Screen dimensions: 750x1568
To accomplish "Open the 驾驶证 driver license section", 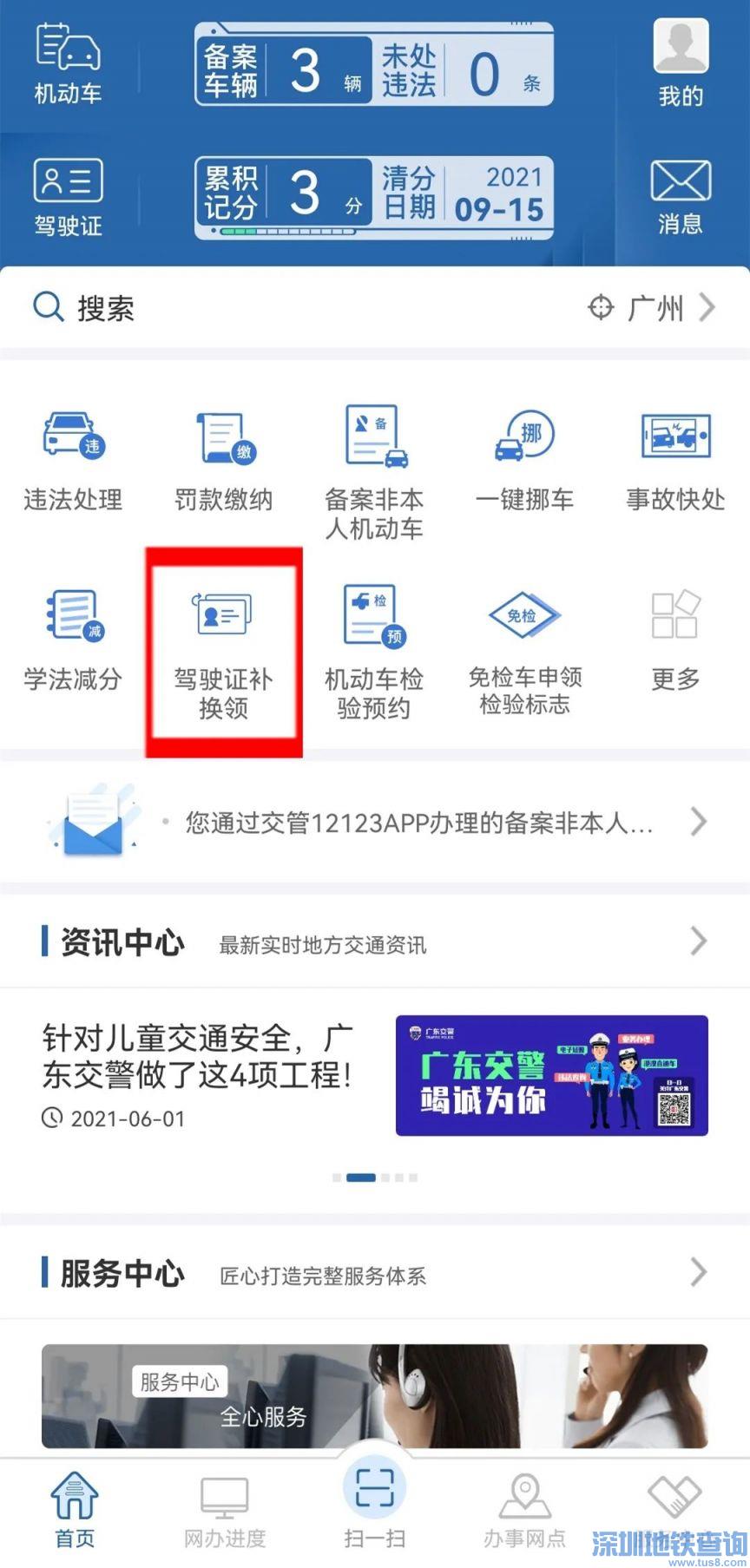I will tap(68, 196).
